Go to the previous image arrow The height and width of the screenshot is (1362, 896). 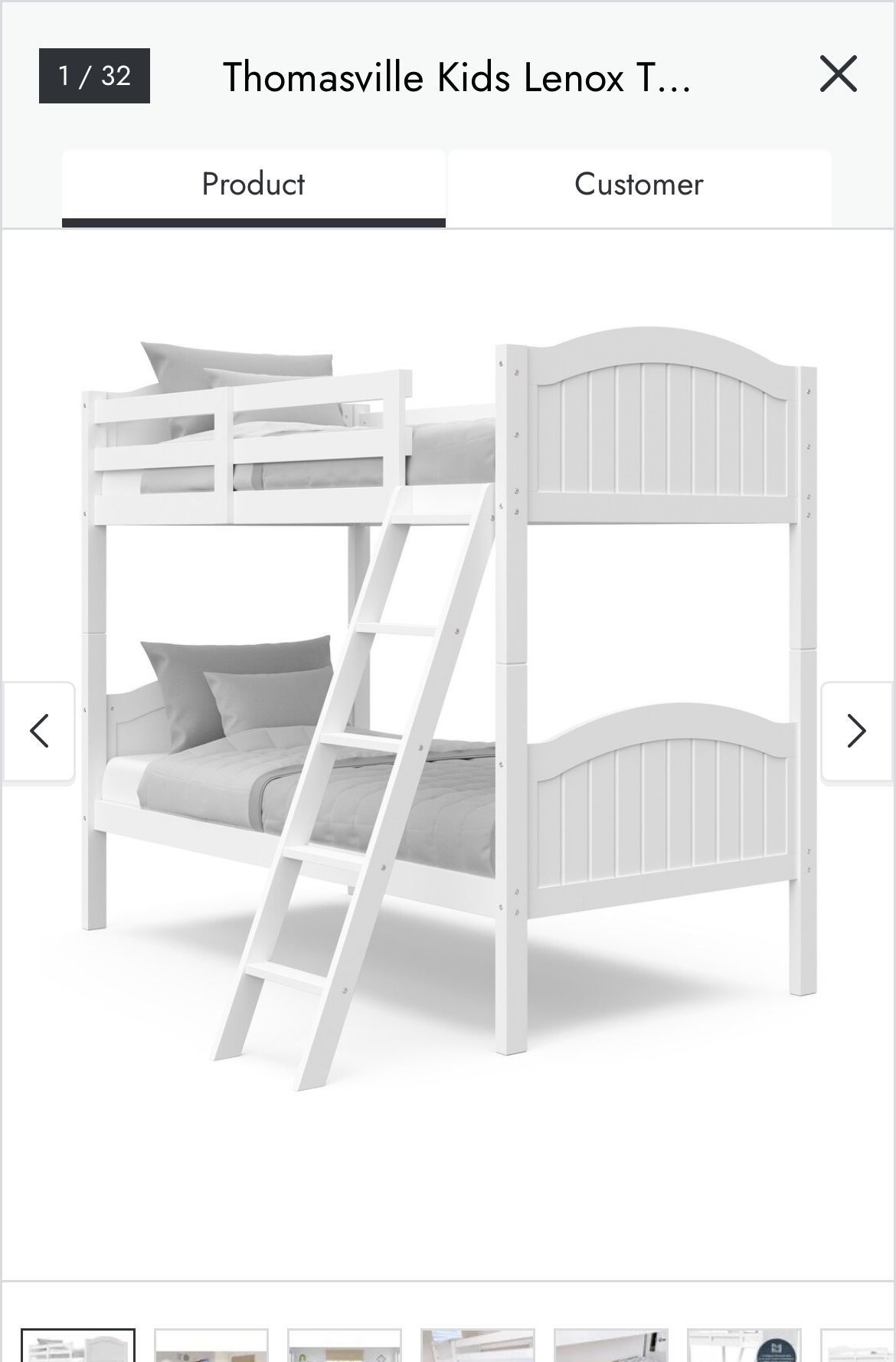(39, 731)
